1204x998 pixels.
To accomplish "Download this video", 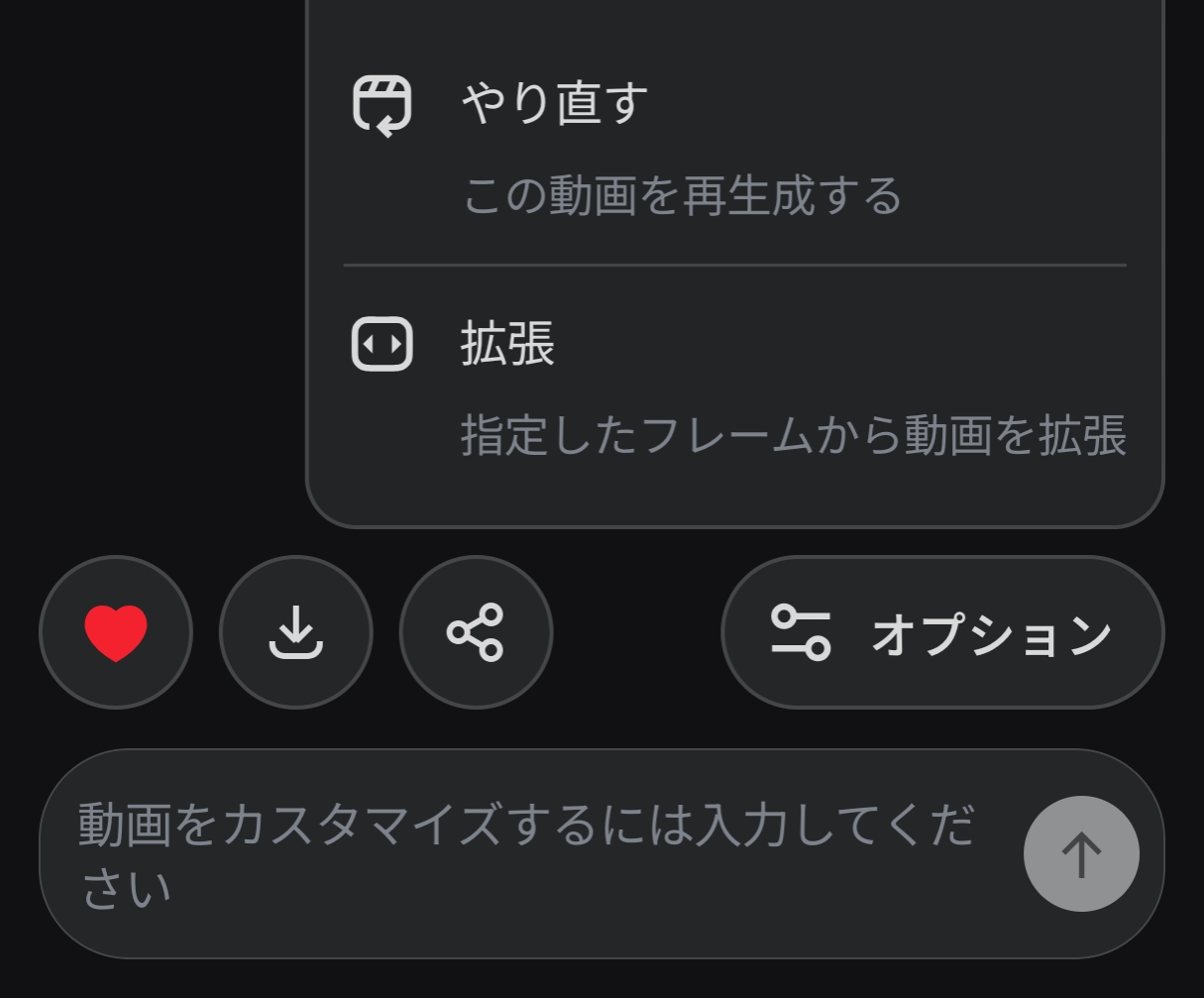I will 296,632.
